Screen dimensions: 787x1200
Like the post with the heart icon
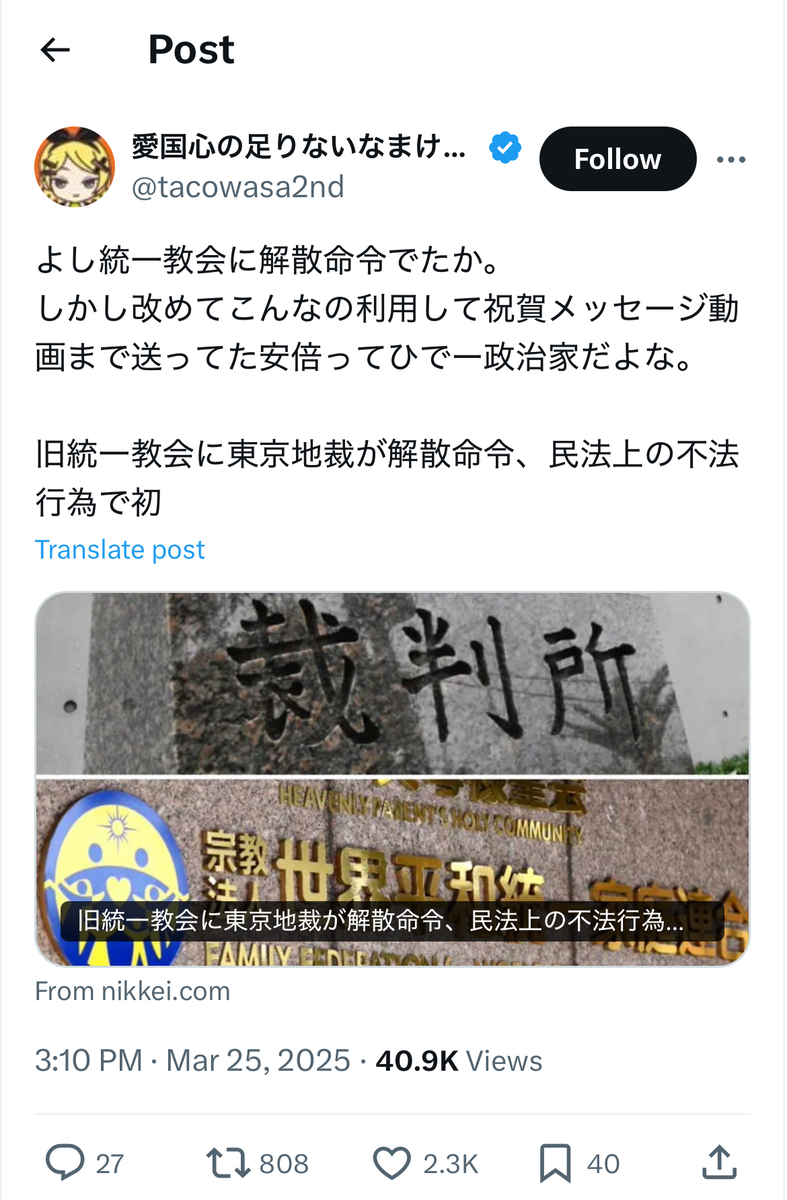pyautogui.click(x=391, y=1162)
